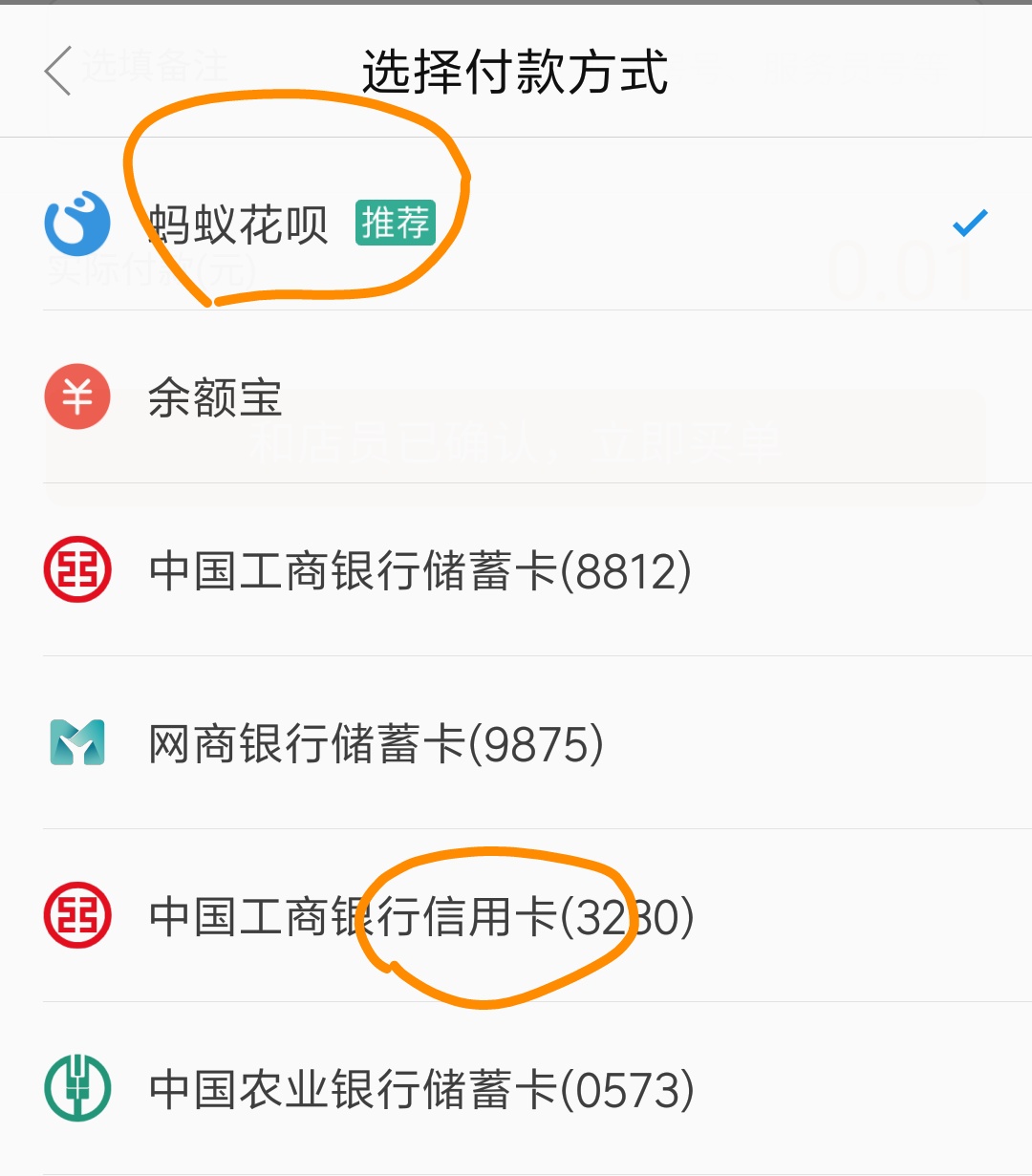Click the ICBC bank logo beside card 8812

tap(77, 567)
